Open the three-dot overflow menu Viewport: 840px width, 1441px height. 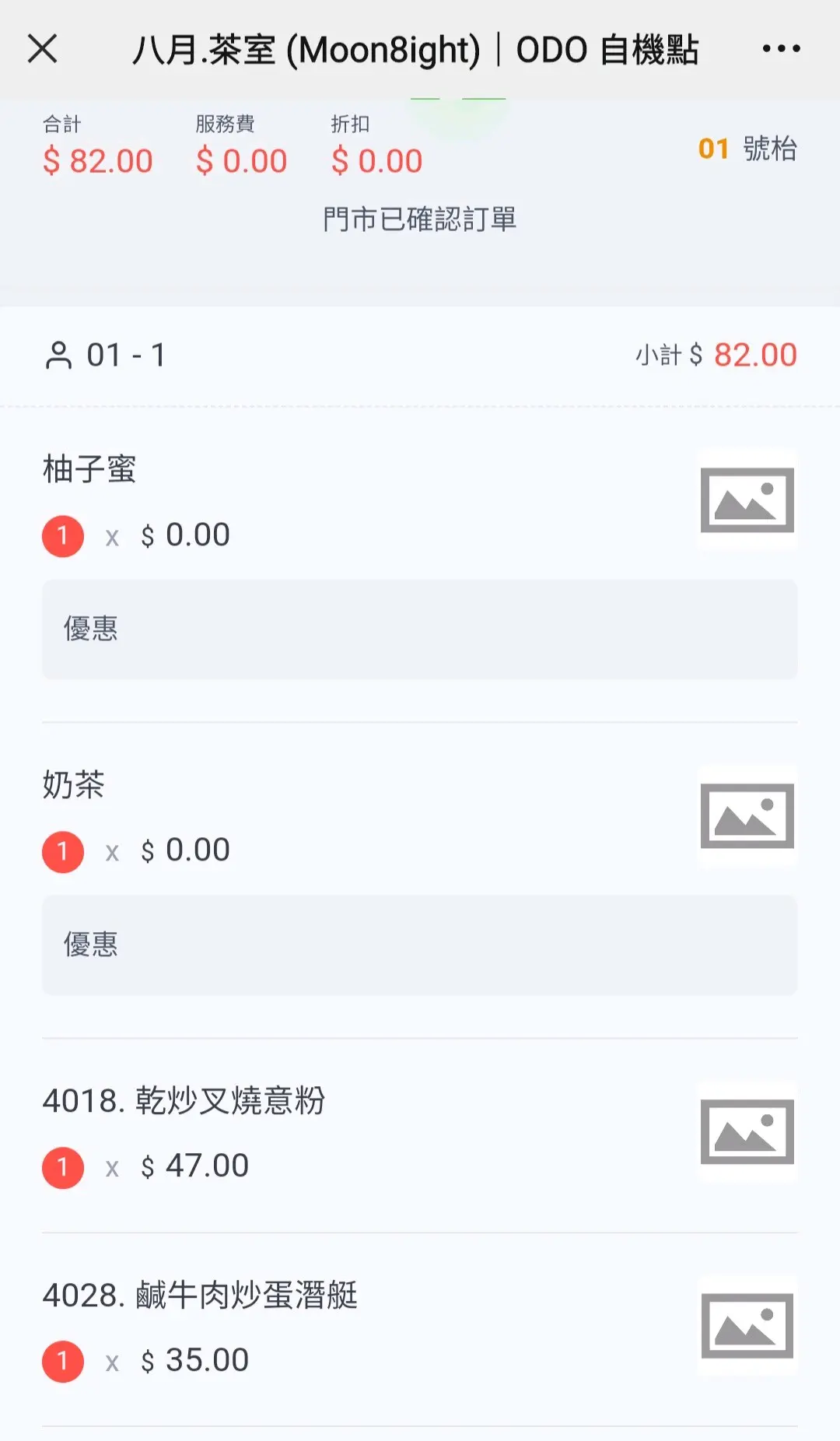click(781, 49)
